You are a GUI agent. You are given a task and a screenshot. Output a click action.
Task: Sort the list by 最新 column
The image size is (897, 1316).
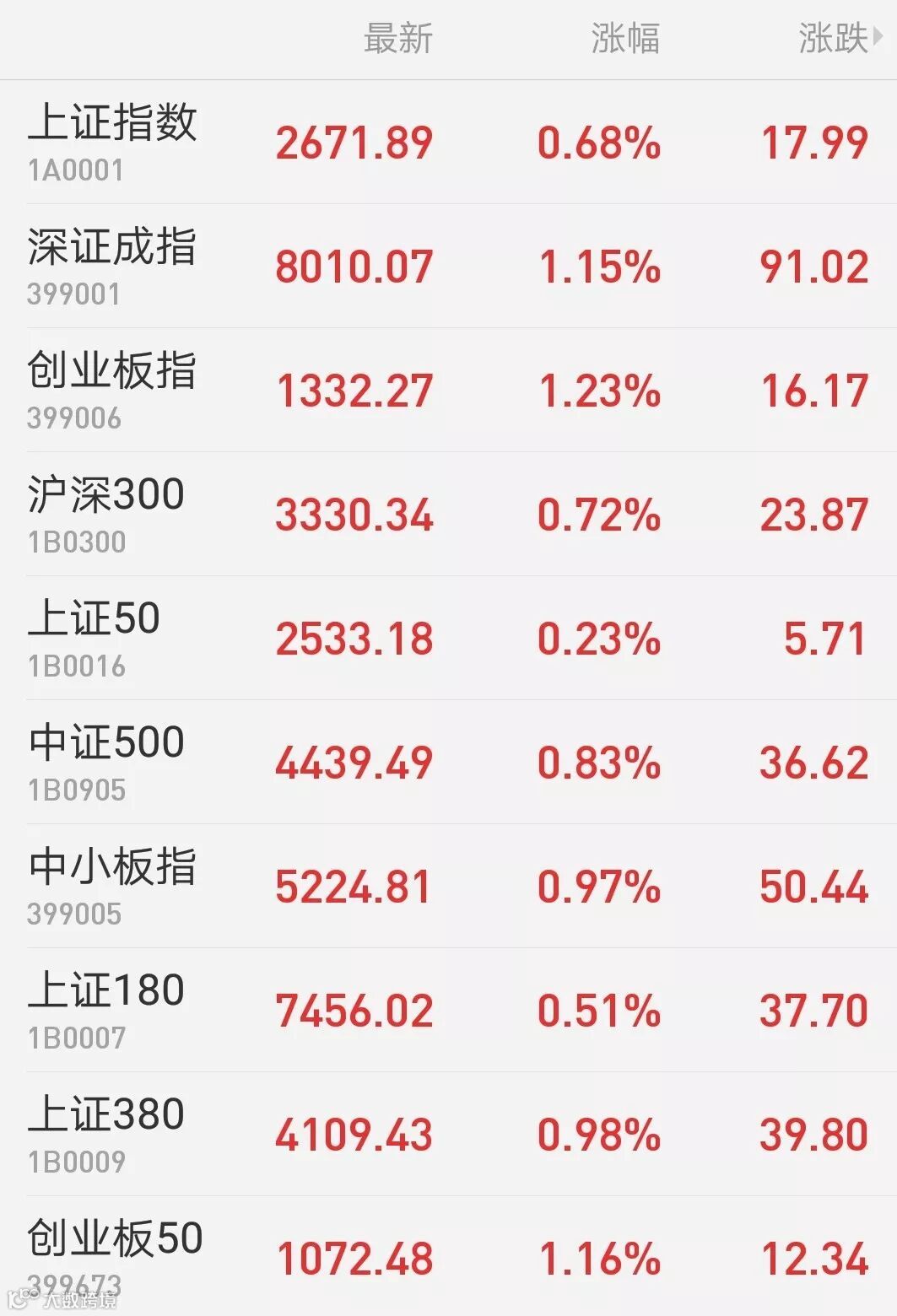coord(397,39)
